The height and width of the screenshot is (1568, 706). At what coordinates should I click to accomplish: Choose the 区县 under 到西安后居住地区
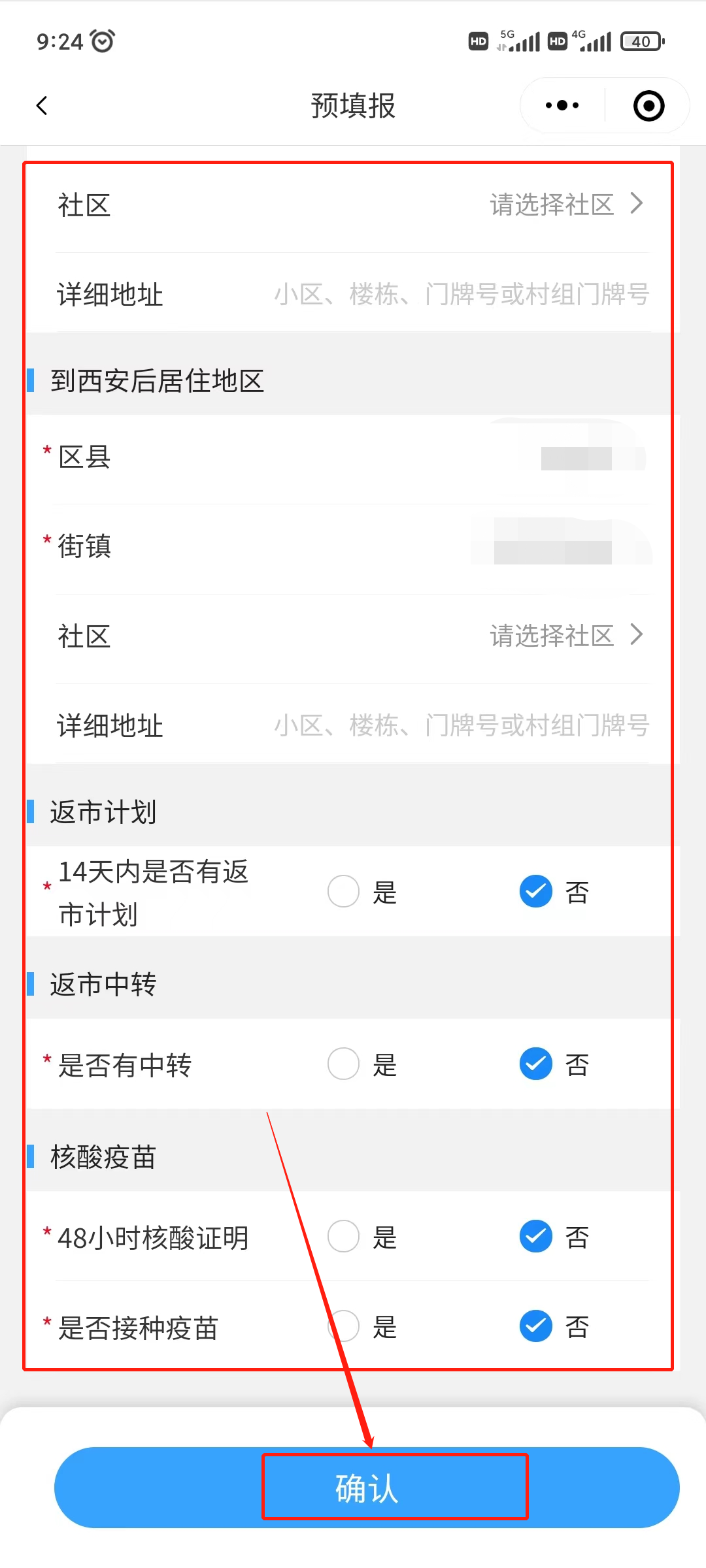coord(575,457)
